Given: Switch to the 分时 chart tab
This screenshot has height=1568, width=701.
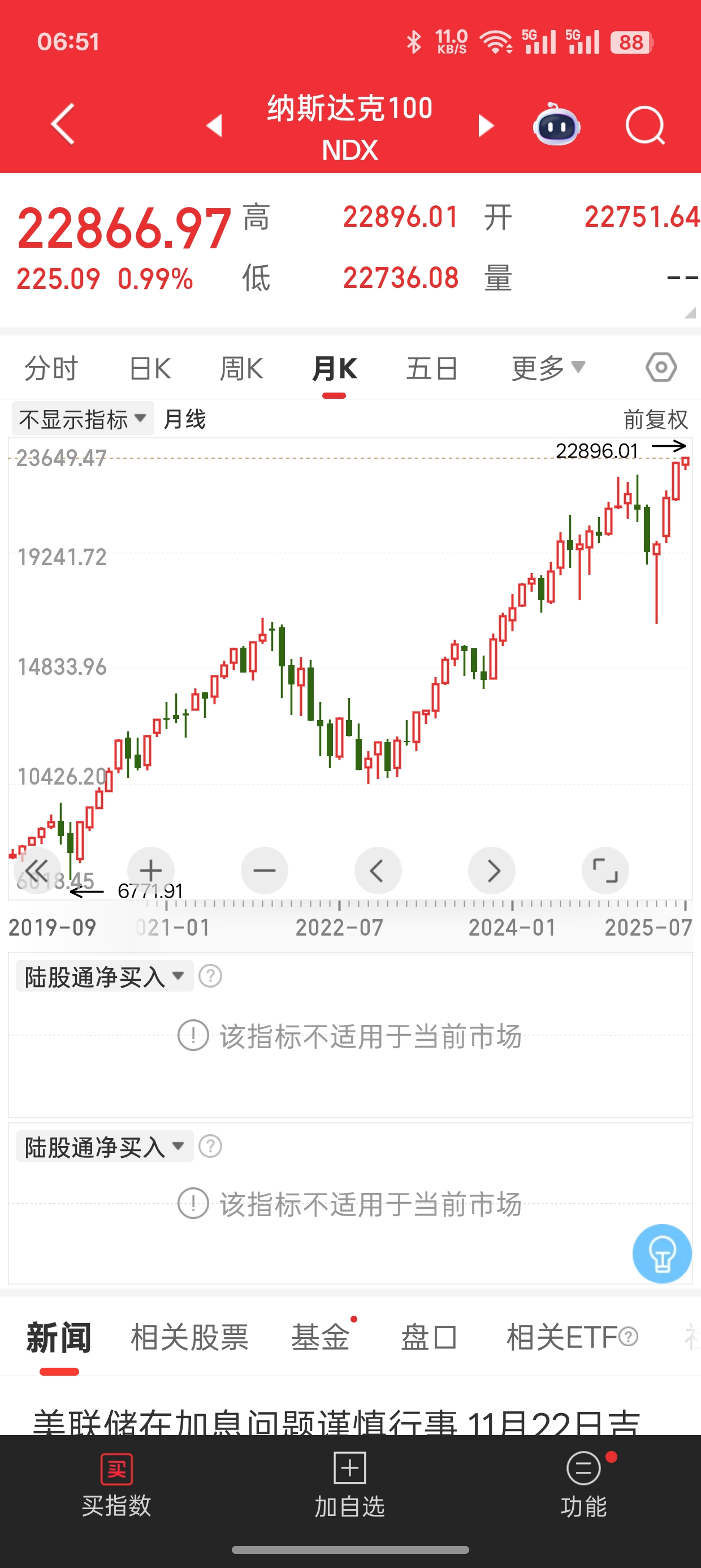Looking at the screenshot, I should [51, 369].
